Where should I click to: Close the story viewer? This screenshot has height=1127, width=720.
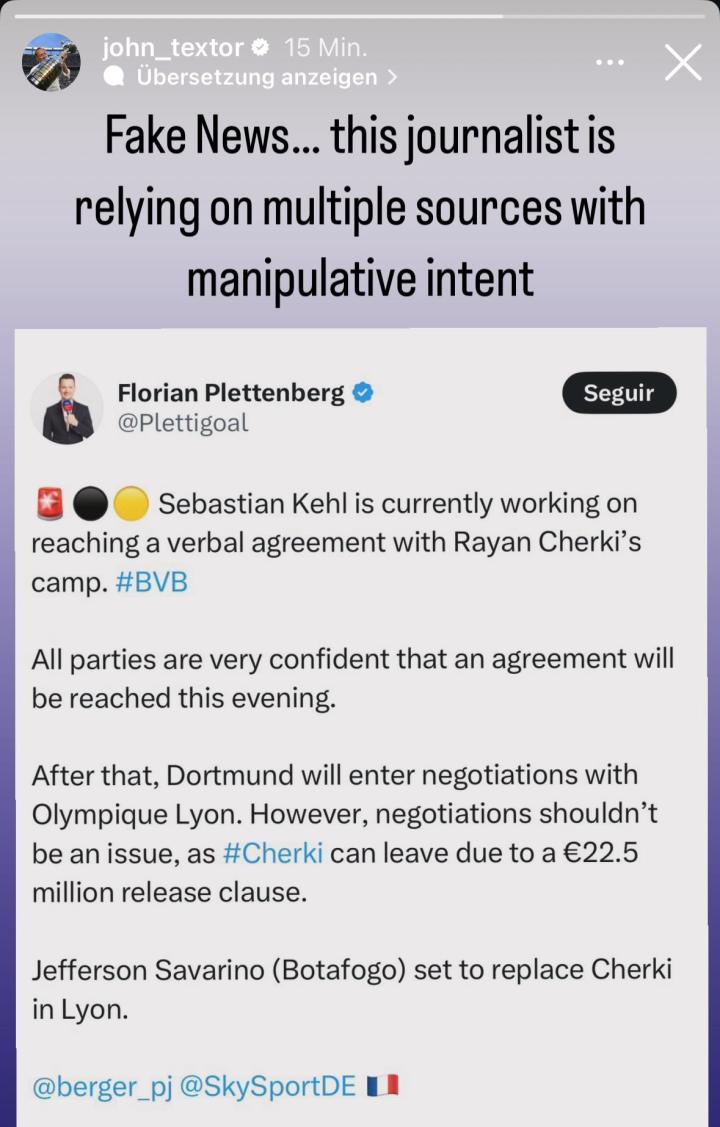click(683, 62)
